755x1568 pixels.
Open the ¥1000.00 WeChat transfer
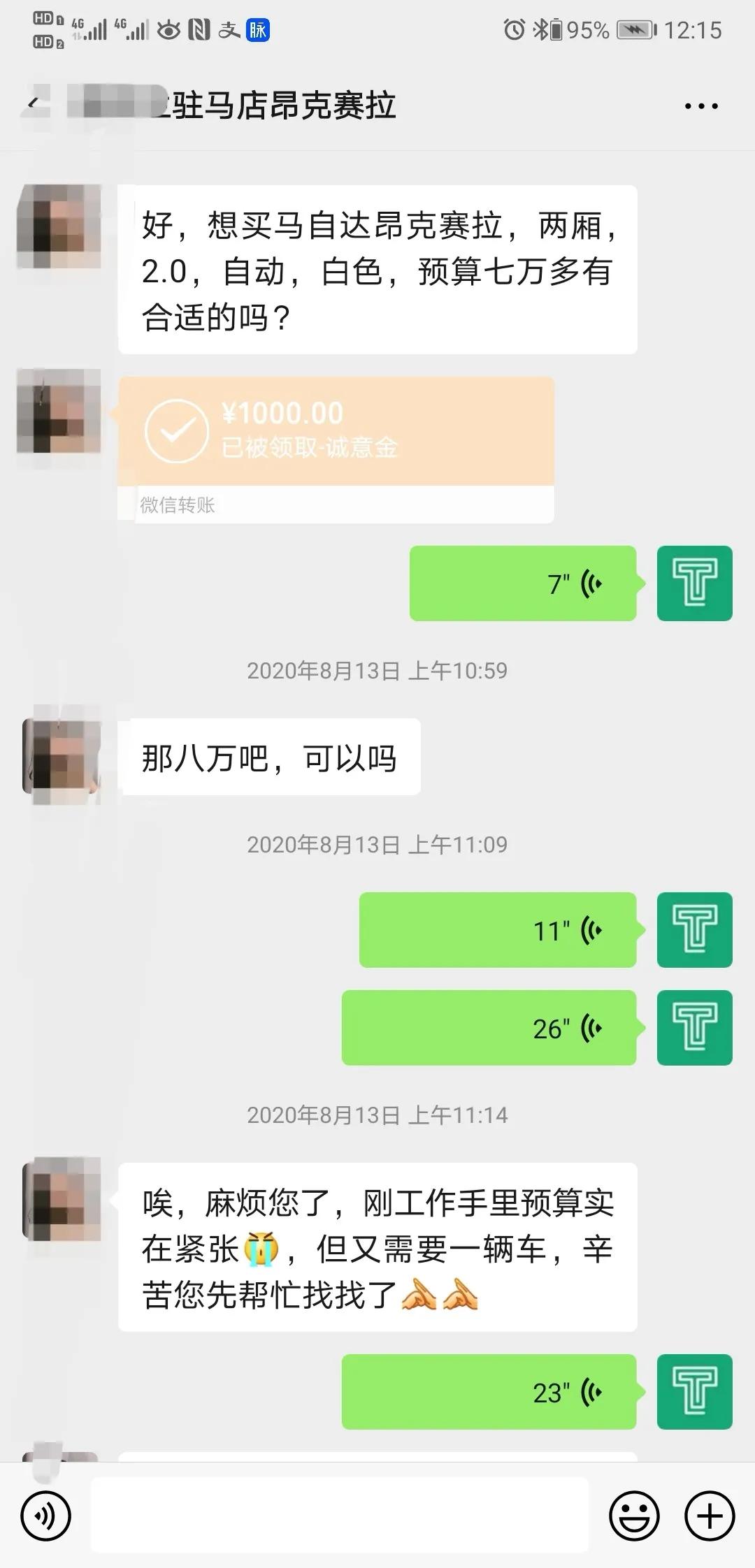[336, 432]
